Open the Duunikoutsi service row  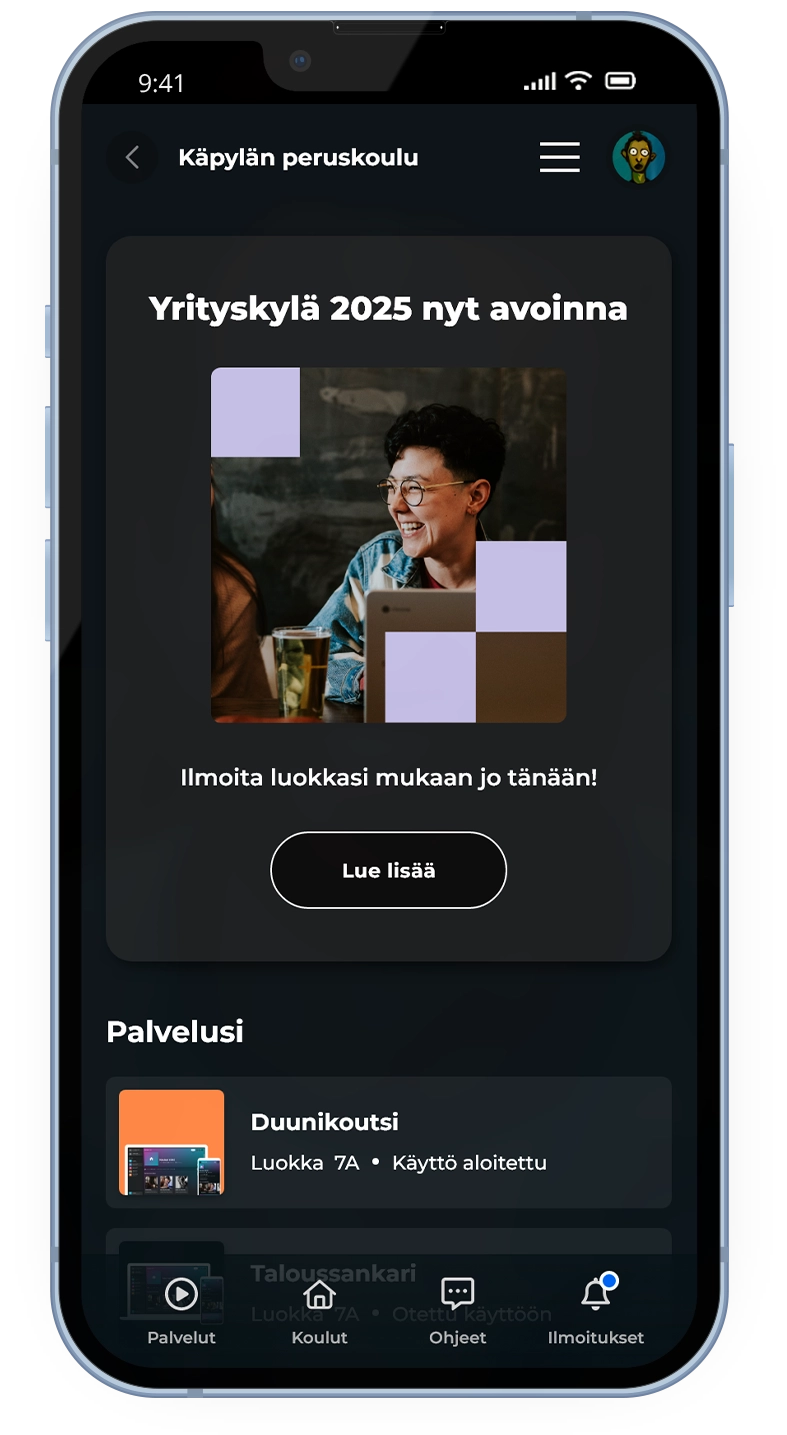388,1142
